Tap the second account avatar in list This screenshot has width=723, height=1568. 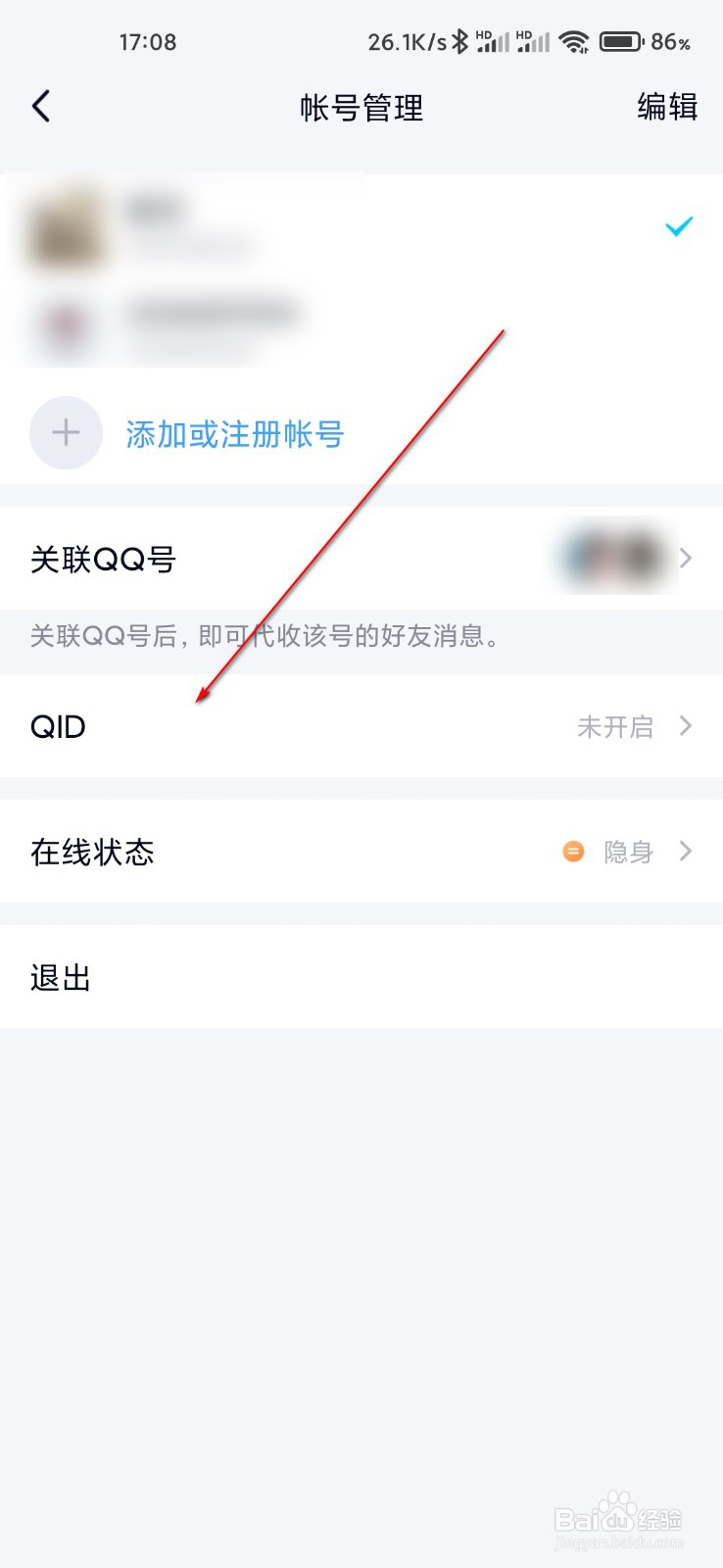pos(64,326)
